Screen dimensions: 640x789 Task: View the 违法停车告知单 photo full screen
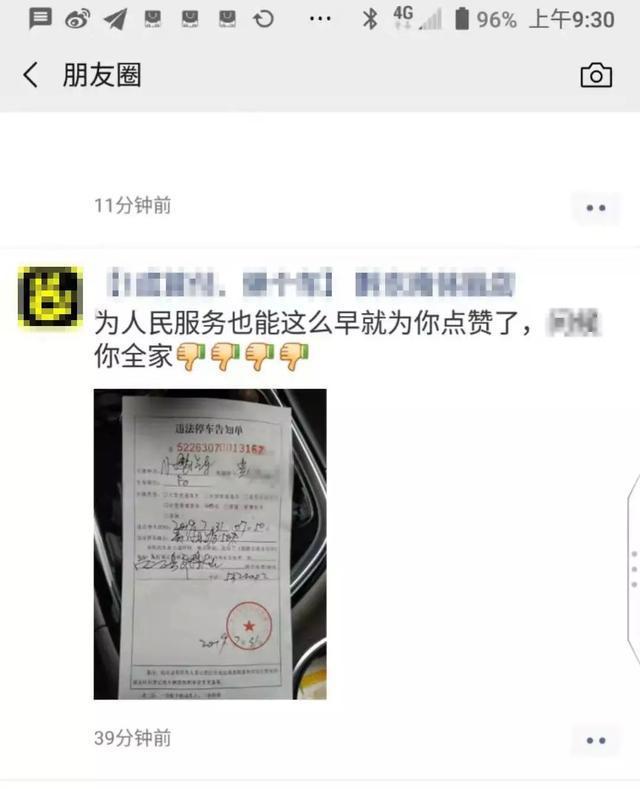pyautogui.click(x=209, y=544)
